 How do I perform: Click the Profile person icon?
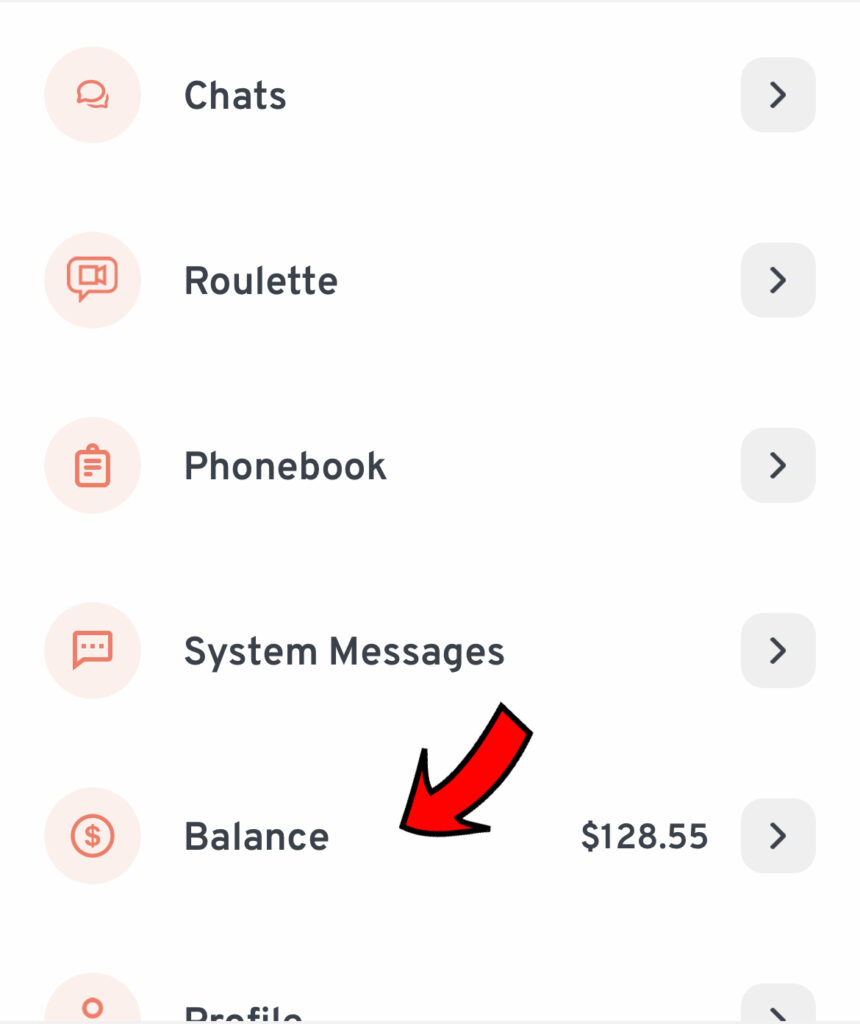(x=92, y=1008)
